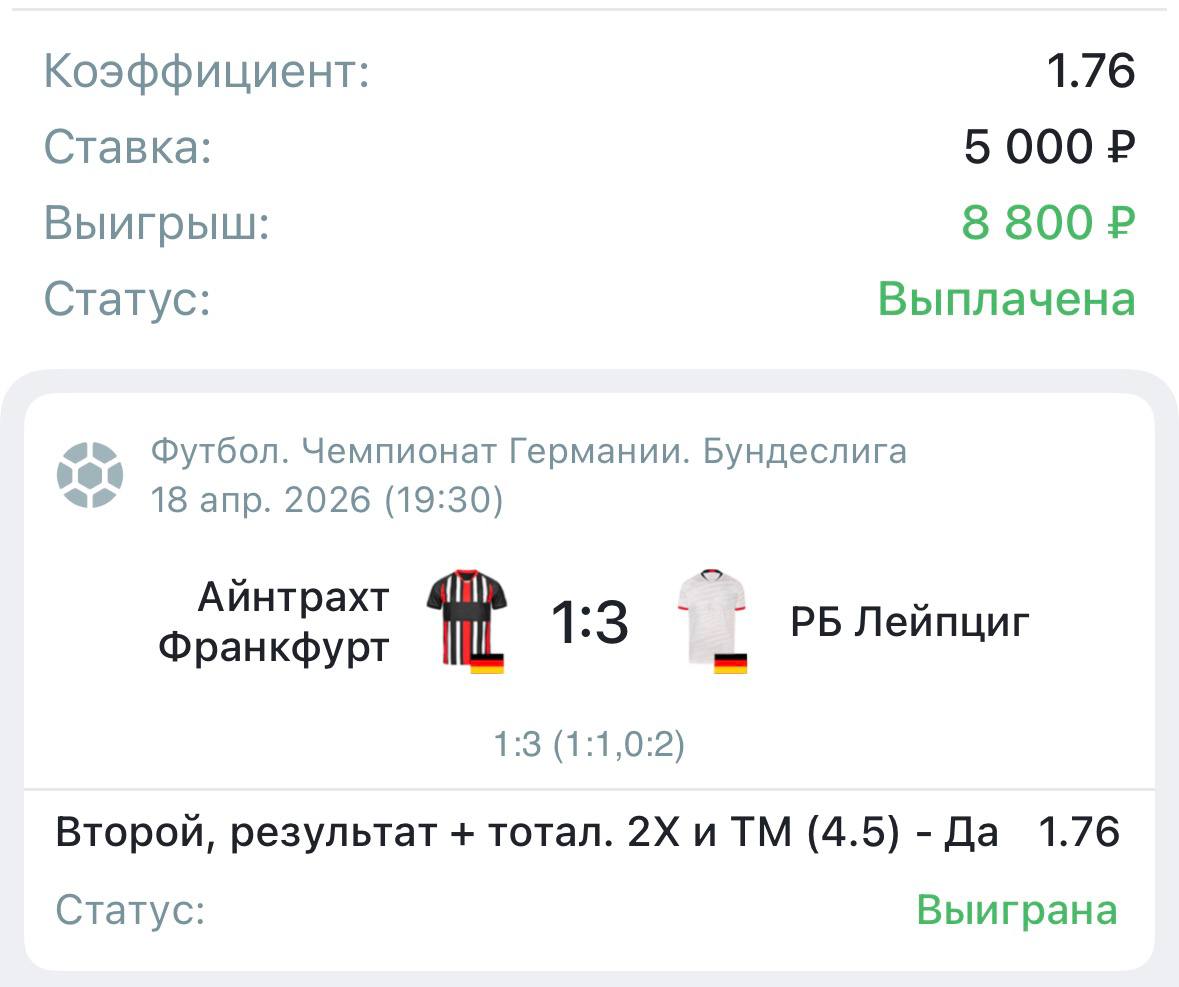Image resolution: width=1179 pixels, height=987 pixels.
Task: Open the Айнтрахт Франкфурт – РБ Лейпциг match card
Action: [589, 624]
